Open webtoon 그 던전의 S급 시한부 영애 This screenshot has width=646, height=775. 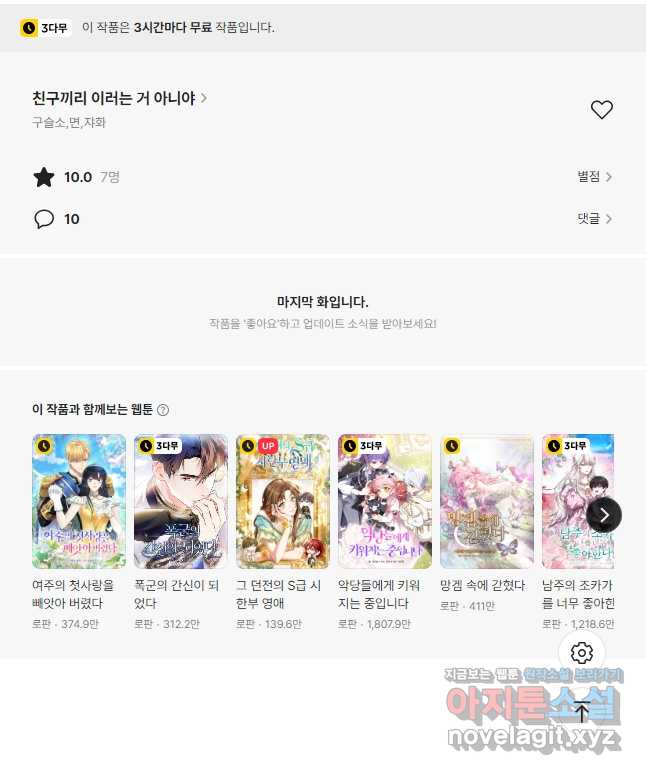(x=283, y=501)
